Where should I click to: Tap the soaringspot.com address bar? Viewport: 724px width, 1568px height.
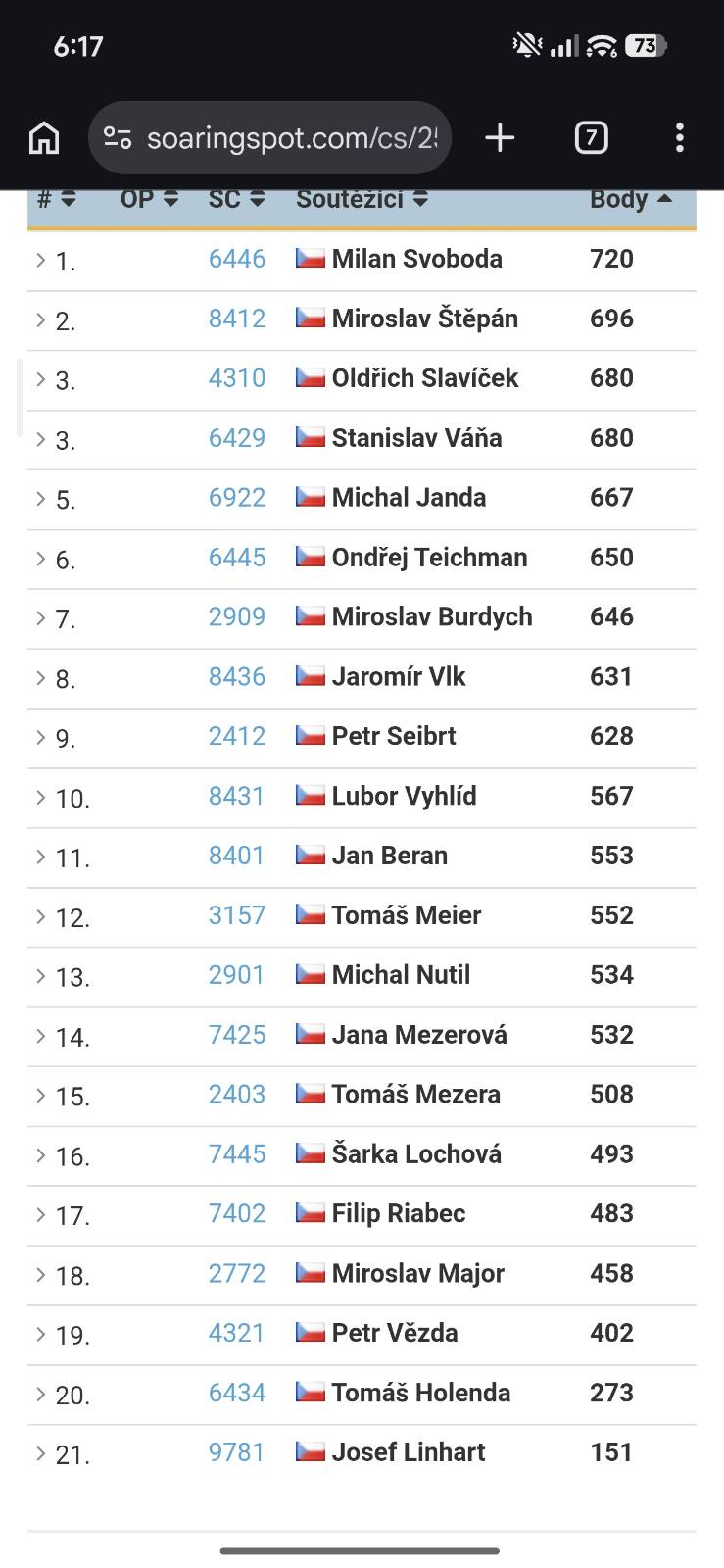[x=270, y=138]
